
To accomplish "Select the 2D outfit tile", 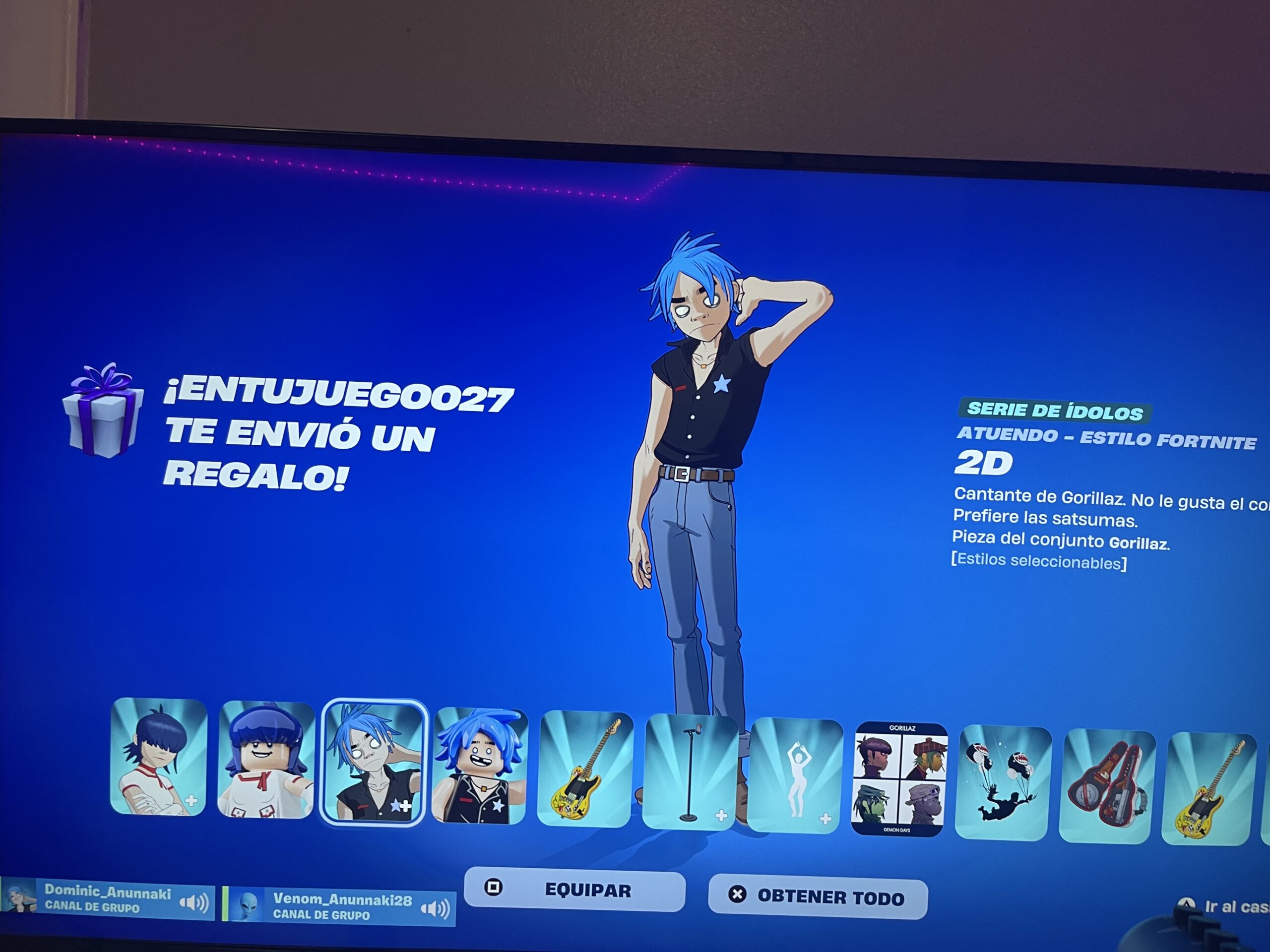I will pyautogui.click(x=374, y=763).
